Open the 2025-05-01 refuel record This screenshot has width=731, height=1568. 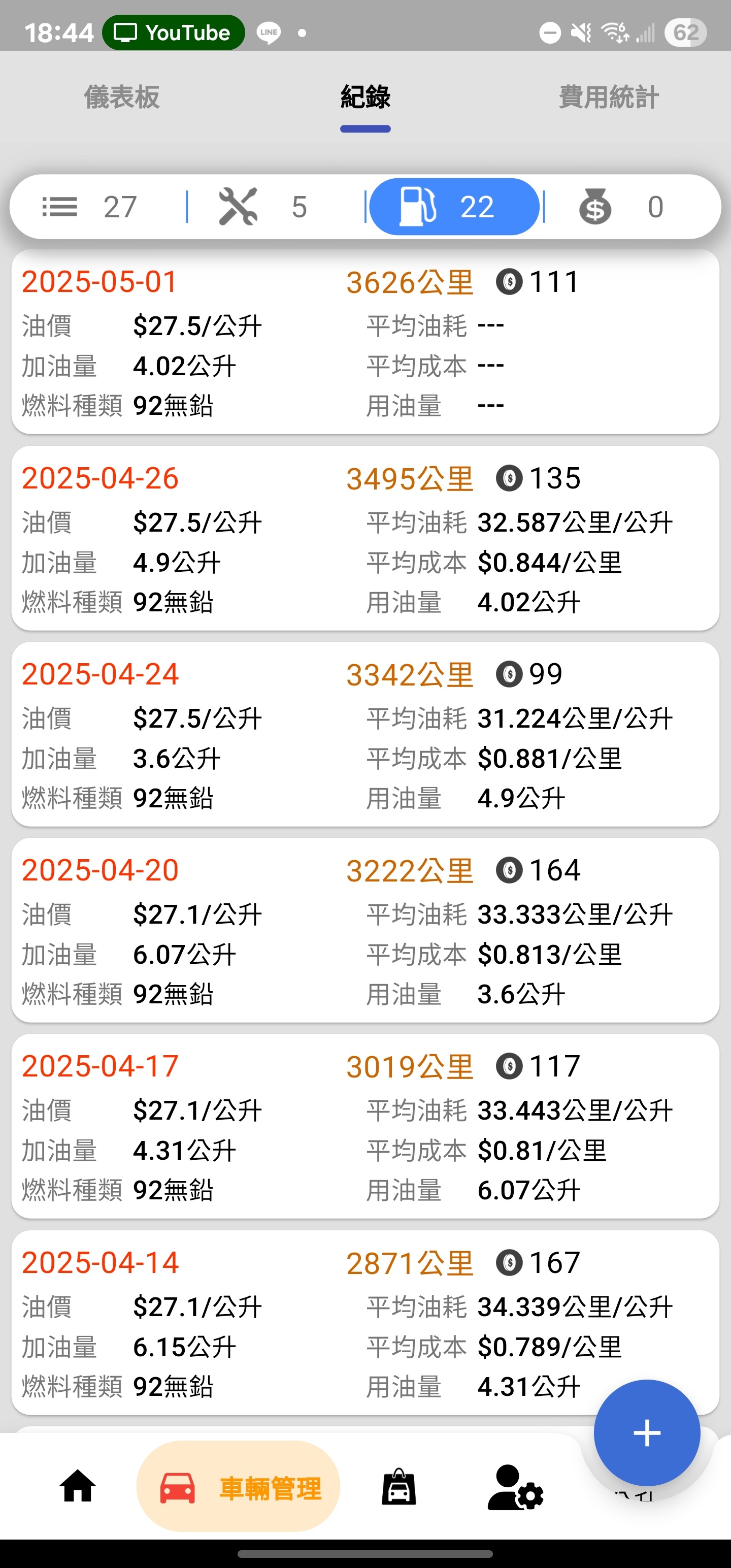pyautogui.click(x=365, y=342)
